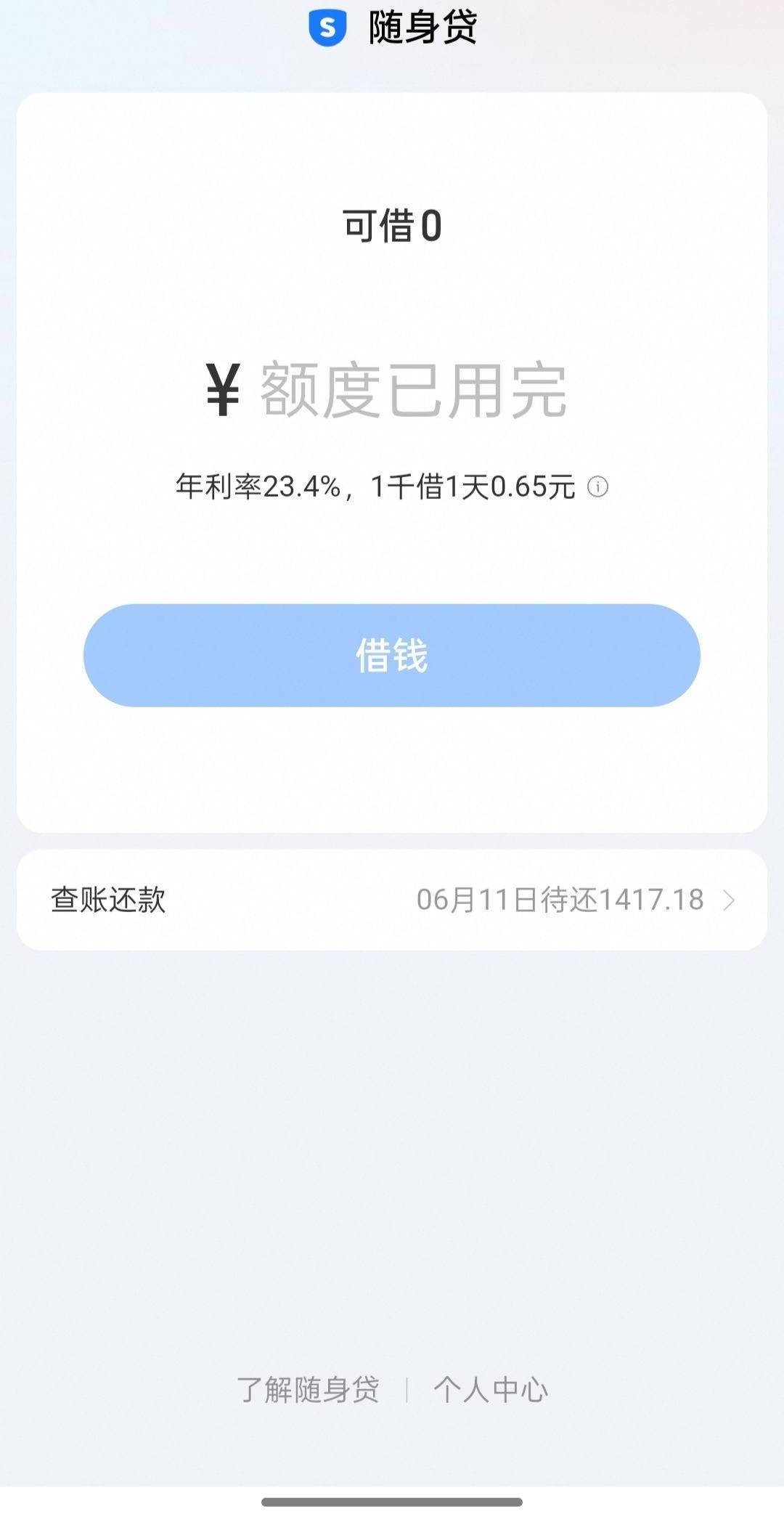This screenshot has width=784, height=1522.
Task: Open the interest rate info icon
Action: 597,487
